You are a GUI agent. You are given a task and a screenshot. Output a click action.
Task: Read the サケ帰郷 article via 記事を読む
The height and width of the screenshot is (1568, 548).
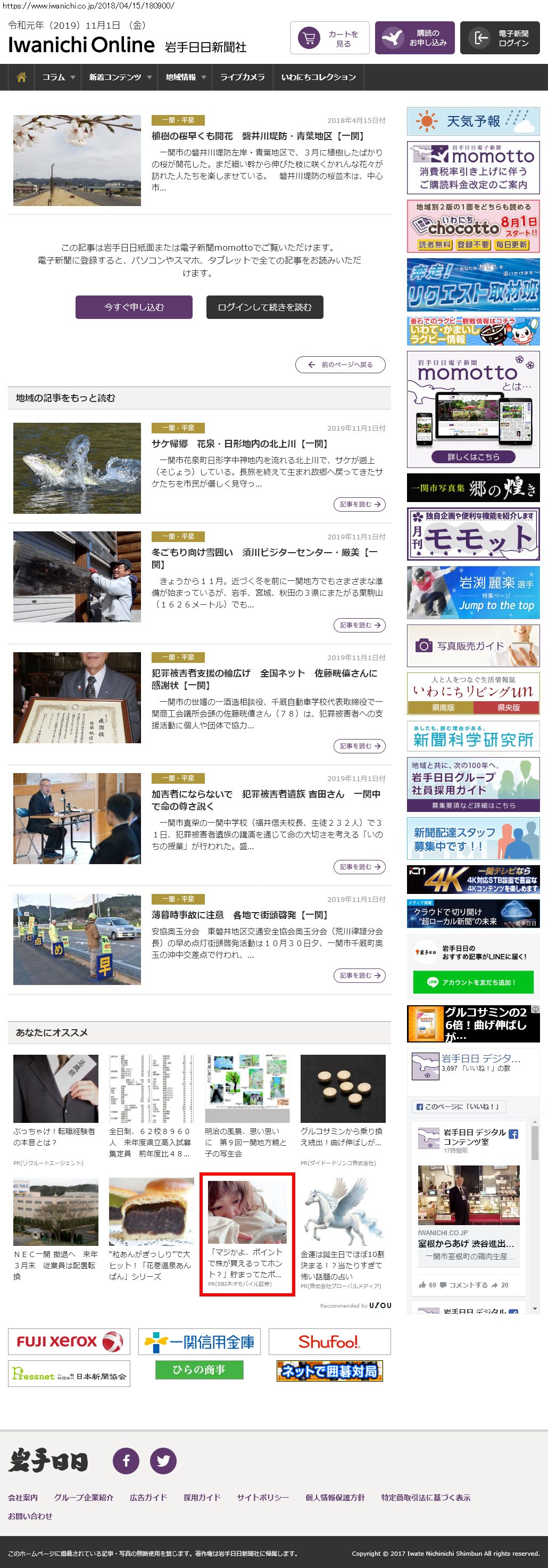(x=359, y=504)
